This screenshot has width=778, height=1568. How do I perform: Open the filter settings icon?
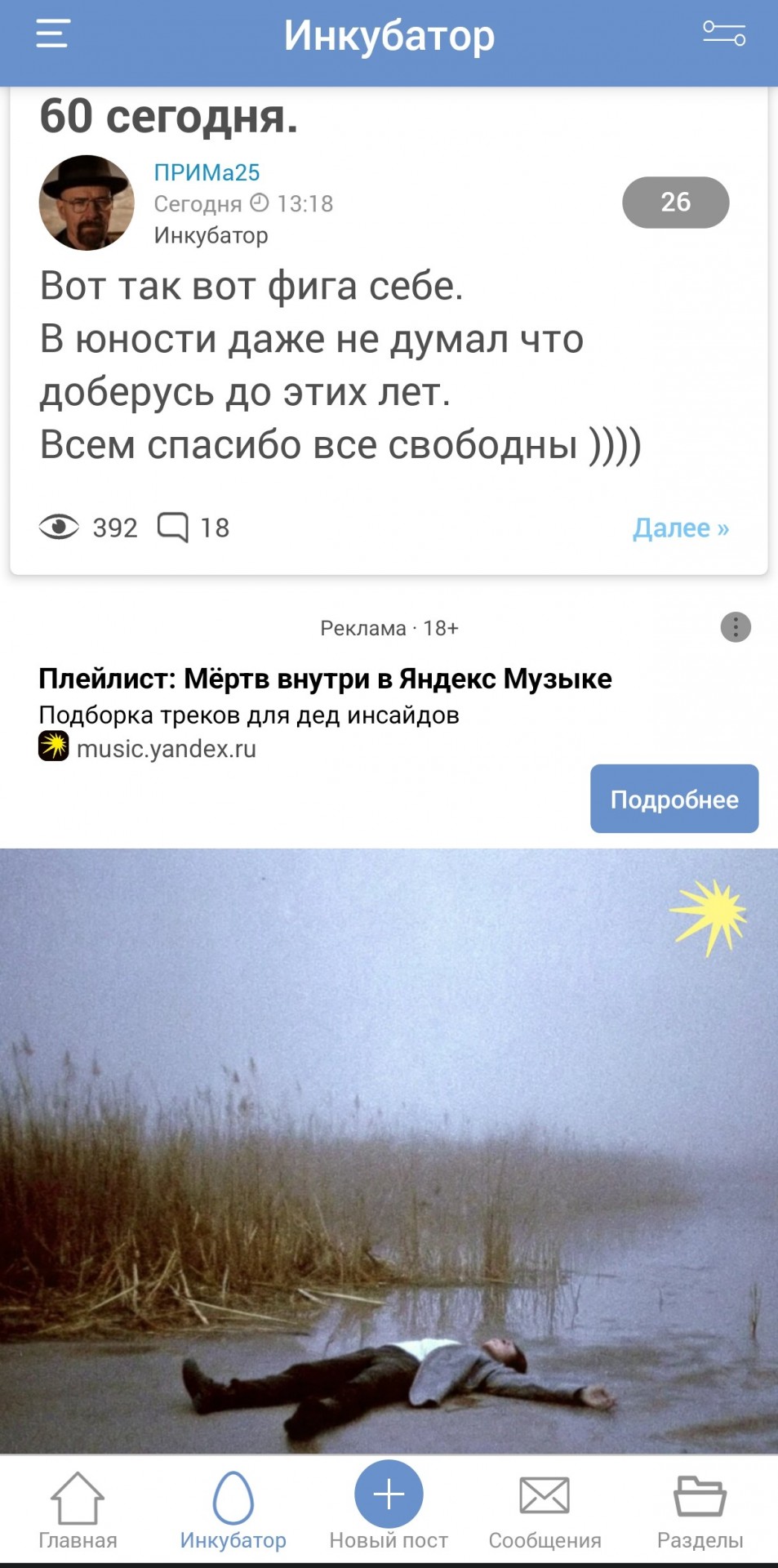tap(724, 34)
